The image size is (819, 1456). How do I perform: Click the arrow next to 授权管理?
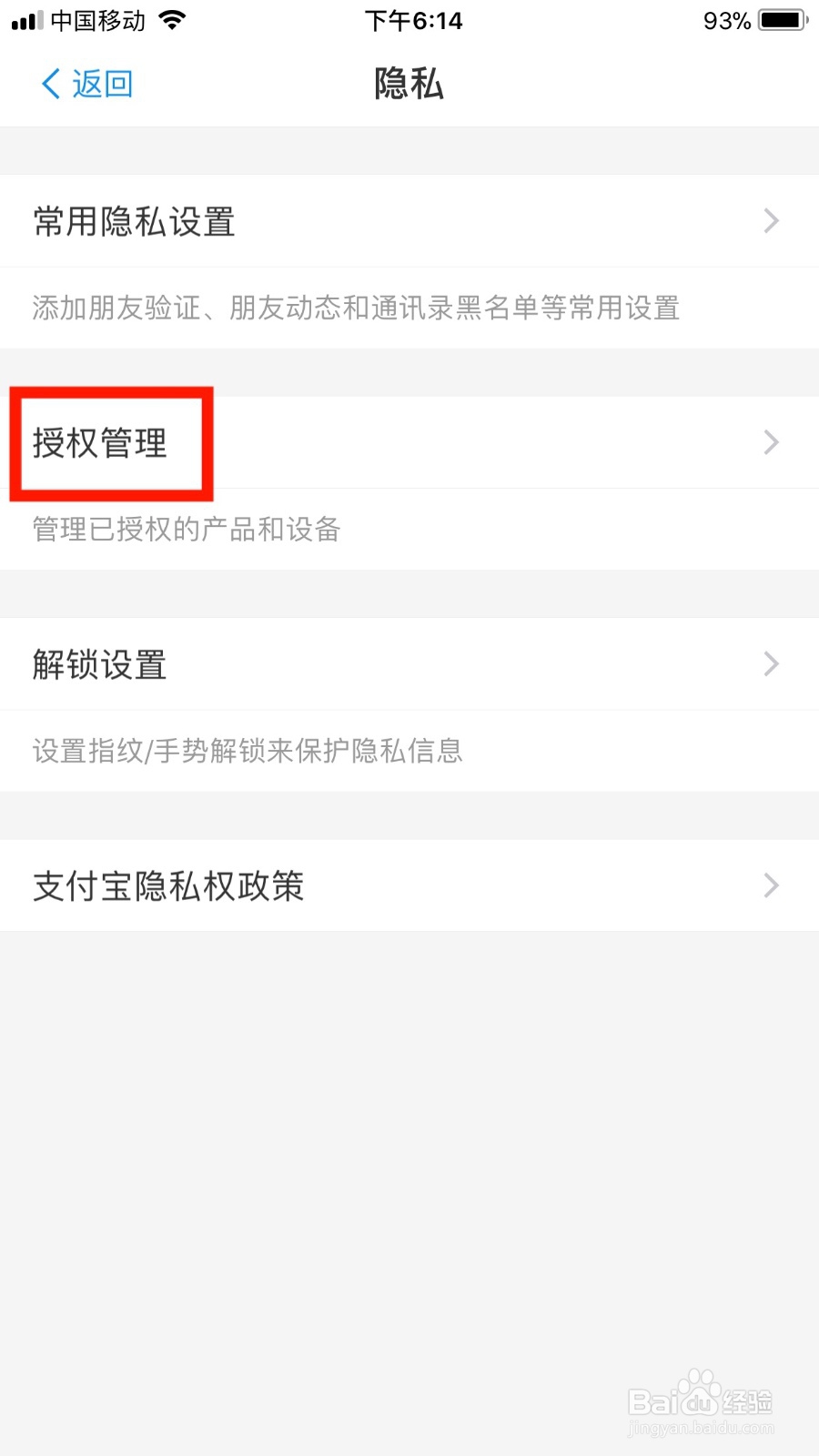click(771, 443)
